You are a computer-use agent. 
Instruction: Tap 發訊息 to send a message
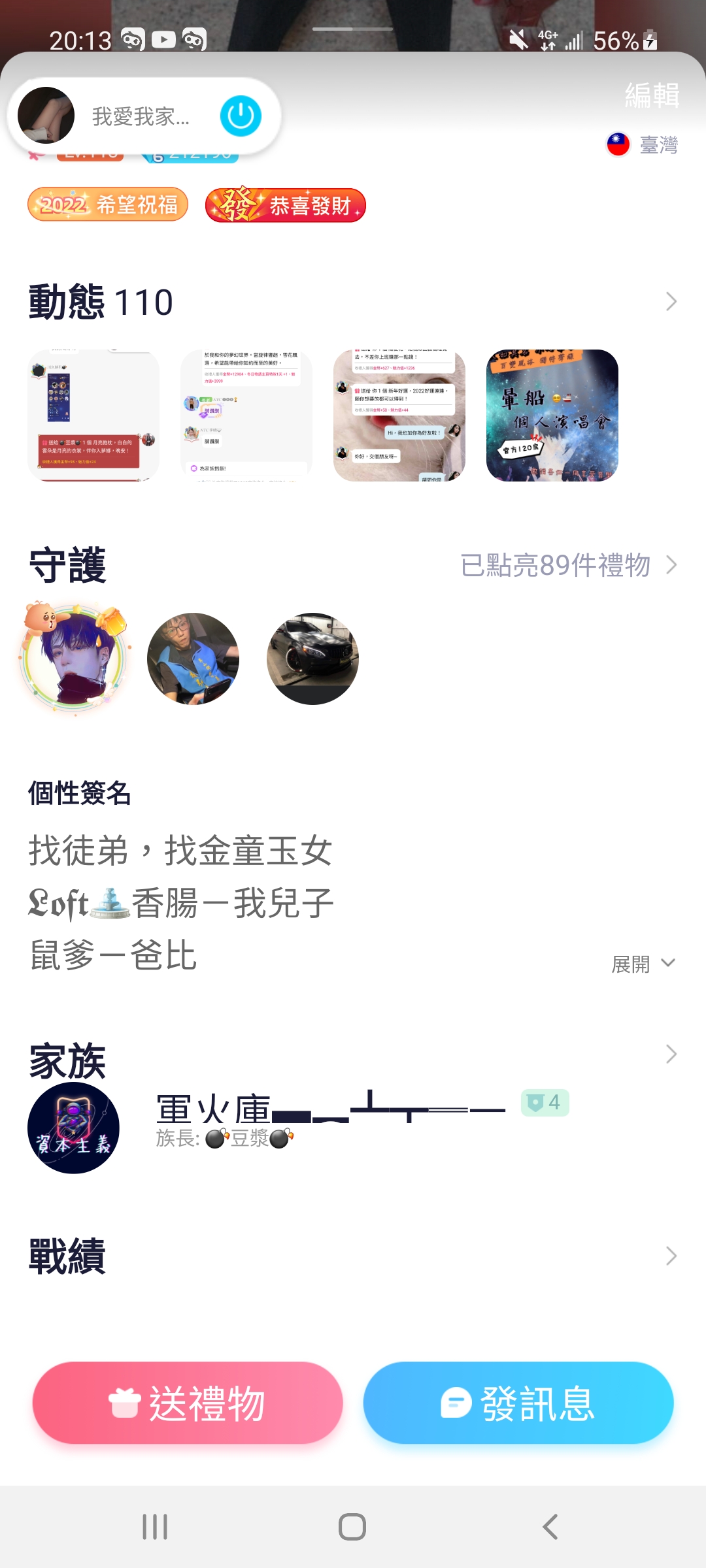(518, 1403)
